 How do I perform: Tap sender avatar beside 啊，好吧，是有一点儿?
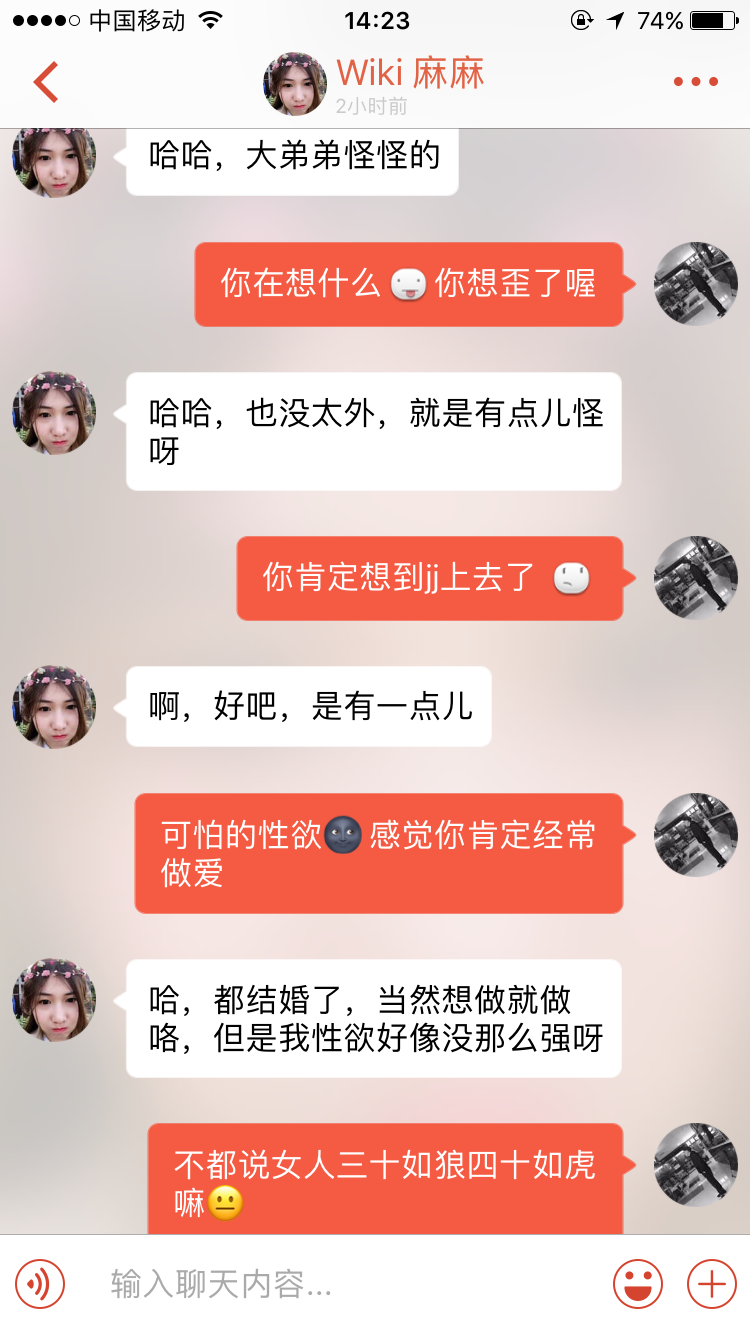[x=54, y=706]
